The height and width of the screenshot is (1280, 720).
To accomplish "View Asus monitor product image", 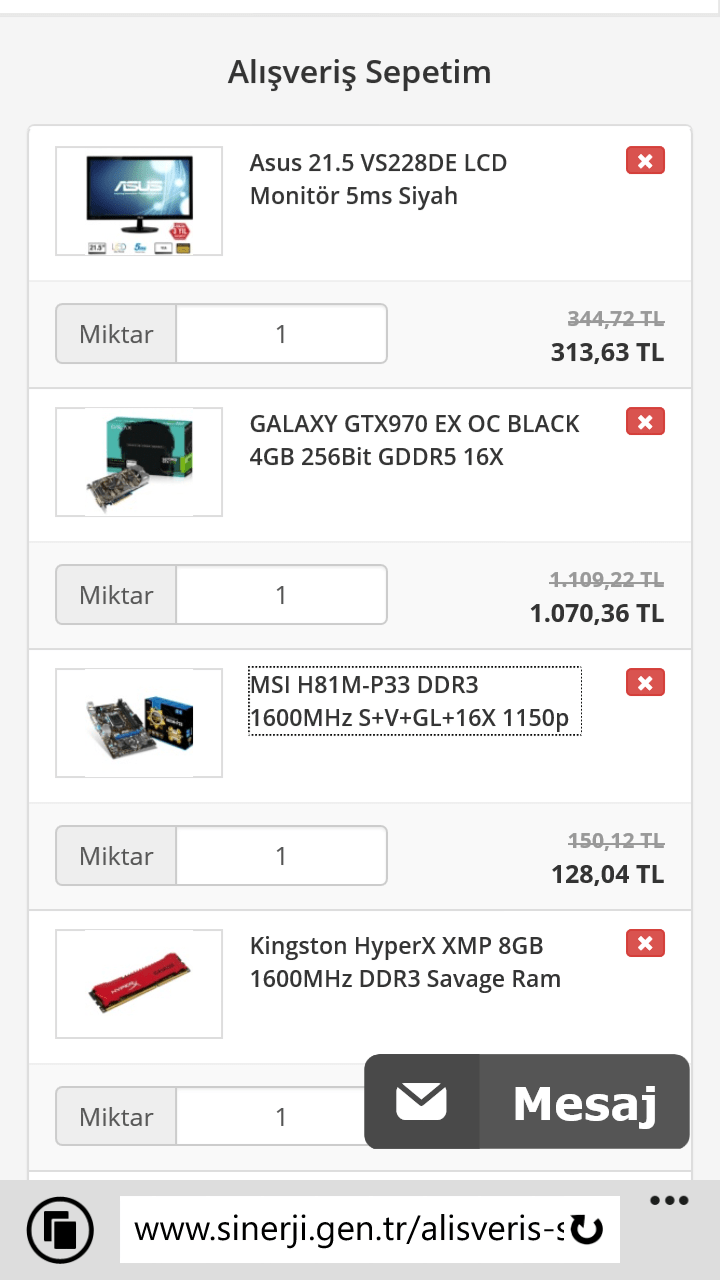I will (139, 201).
